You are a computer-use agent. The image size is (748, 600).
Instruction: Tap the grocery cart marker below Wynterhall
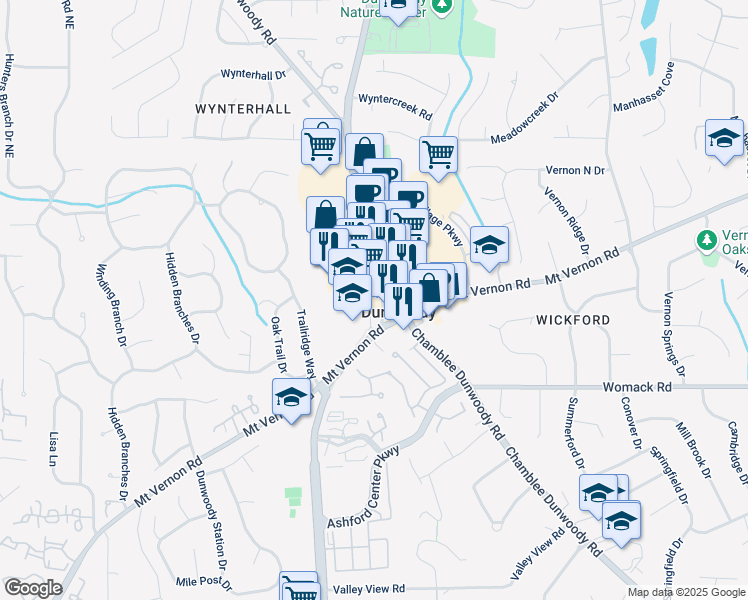click(321, 143)
